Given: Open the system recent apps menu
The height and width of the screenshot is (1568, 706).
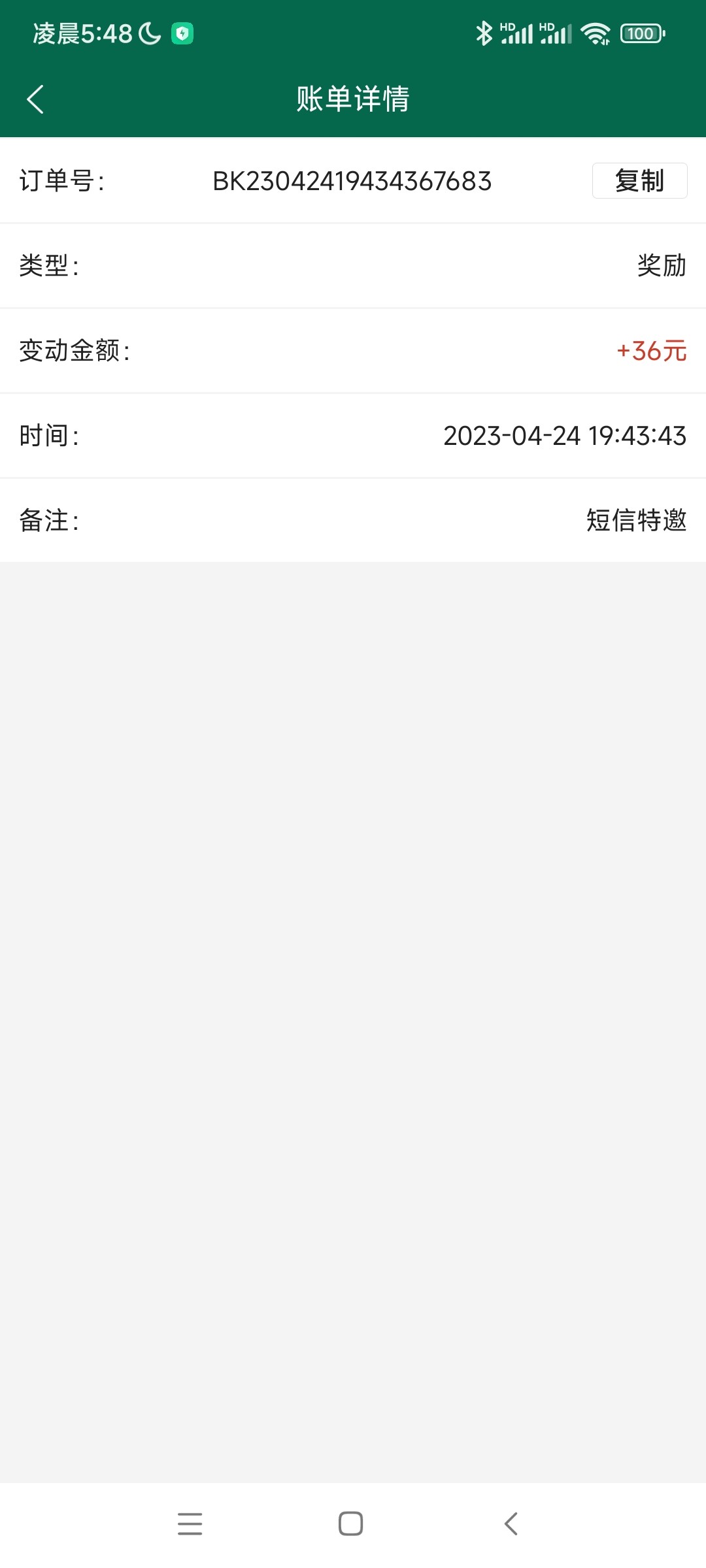Looking at the screenshot, I should (x=190, y=1524).
